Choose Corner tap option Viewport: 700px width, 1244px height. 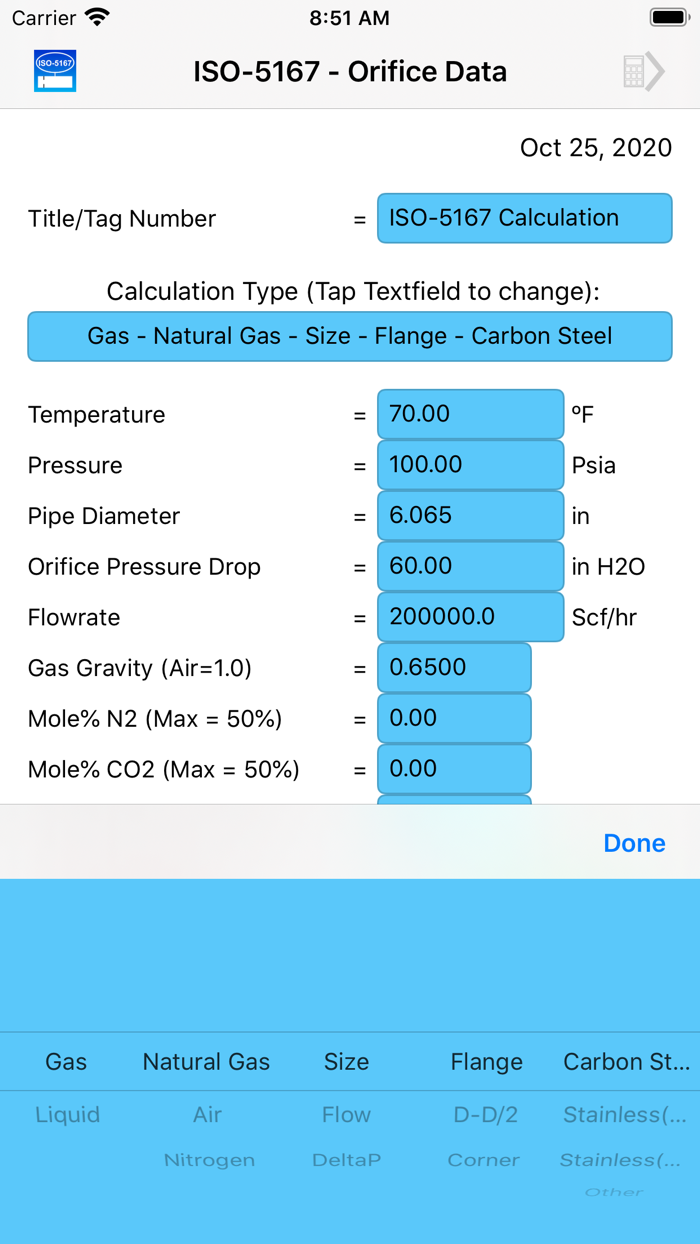[x=486, y=1160]
